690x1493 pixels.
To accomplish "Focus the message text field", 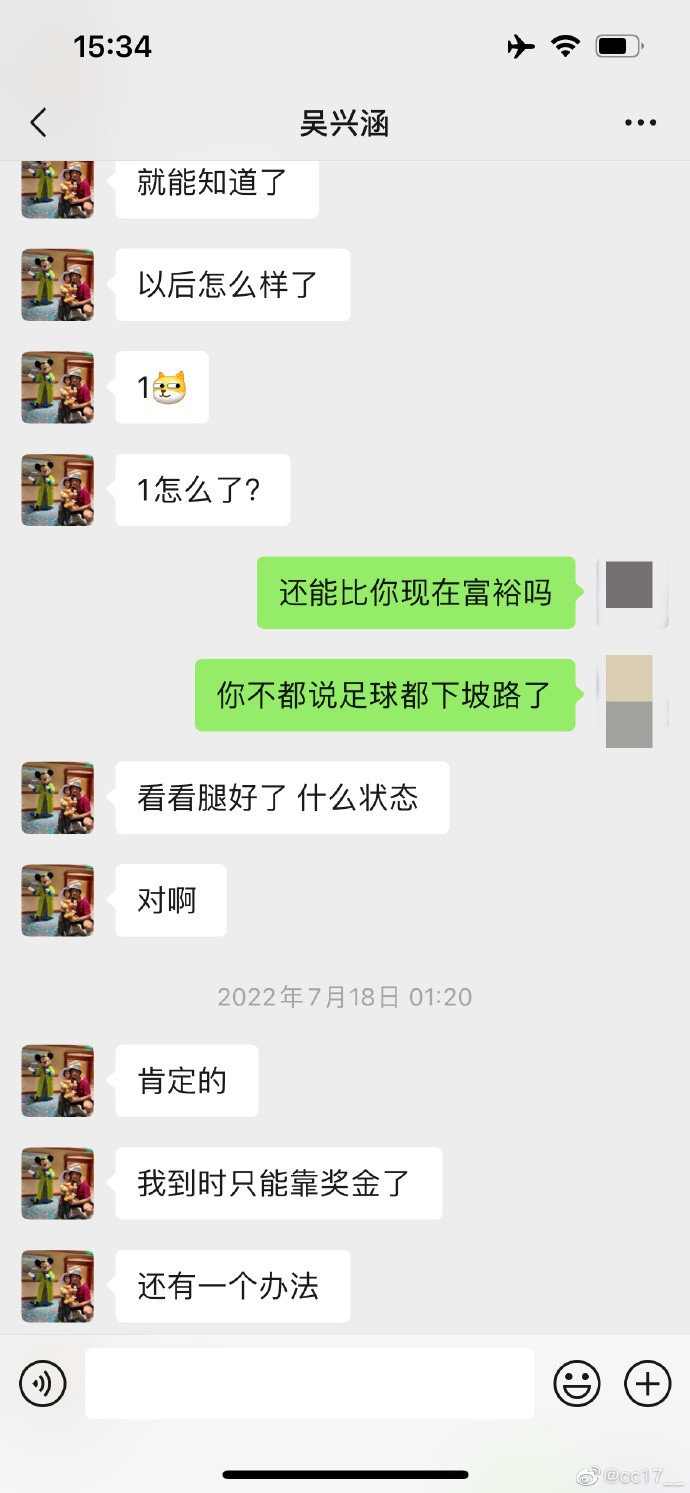I will 309,1383.
